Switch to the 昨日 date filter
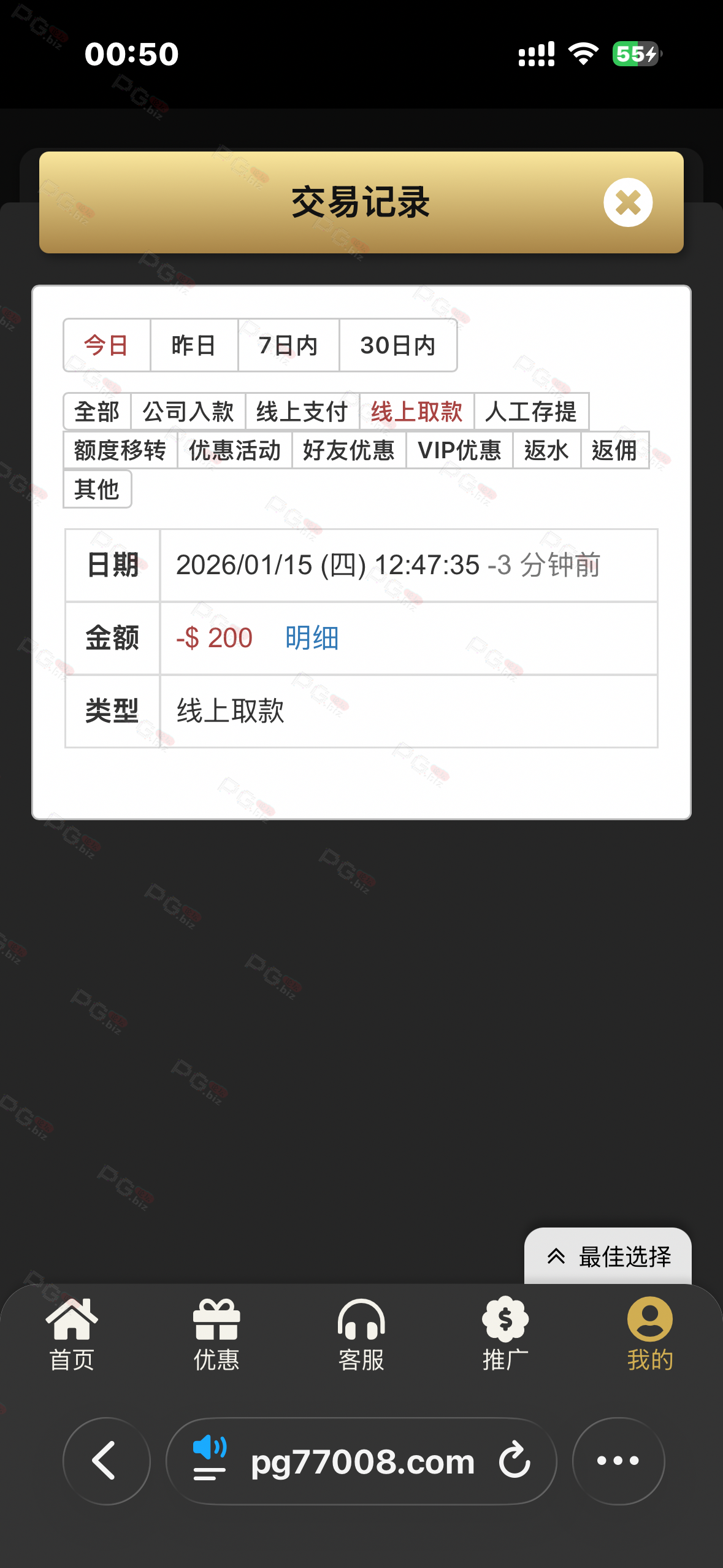 pyautogui.click(x=194, y=345)
